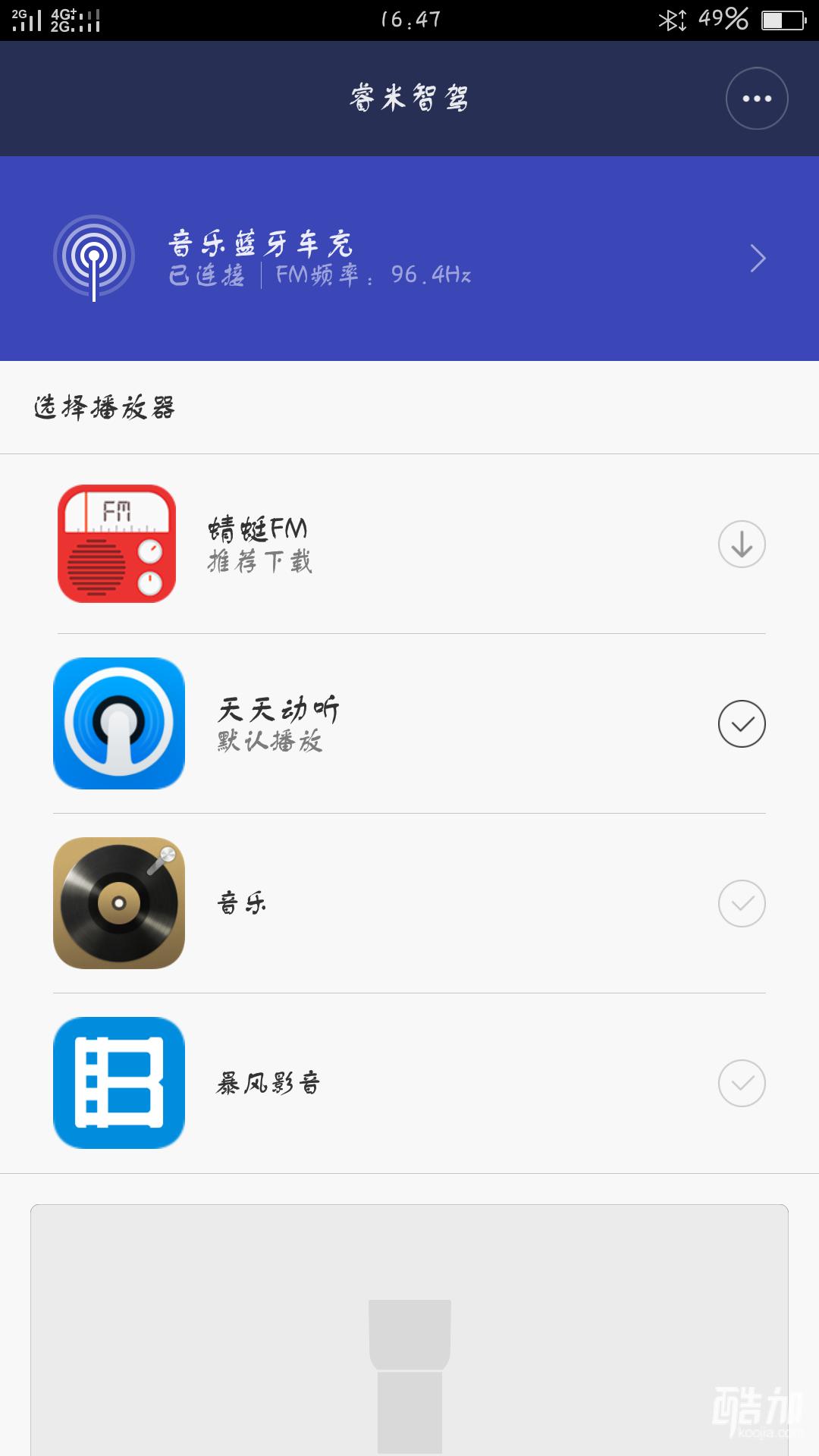Tap the 推荐下载 label under 蜻蜓FM

click(x=262, y=563)
